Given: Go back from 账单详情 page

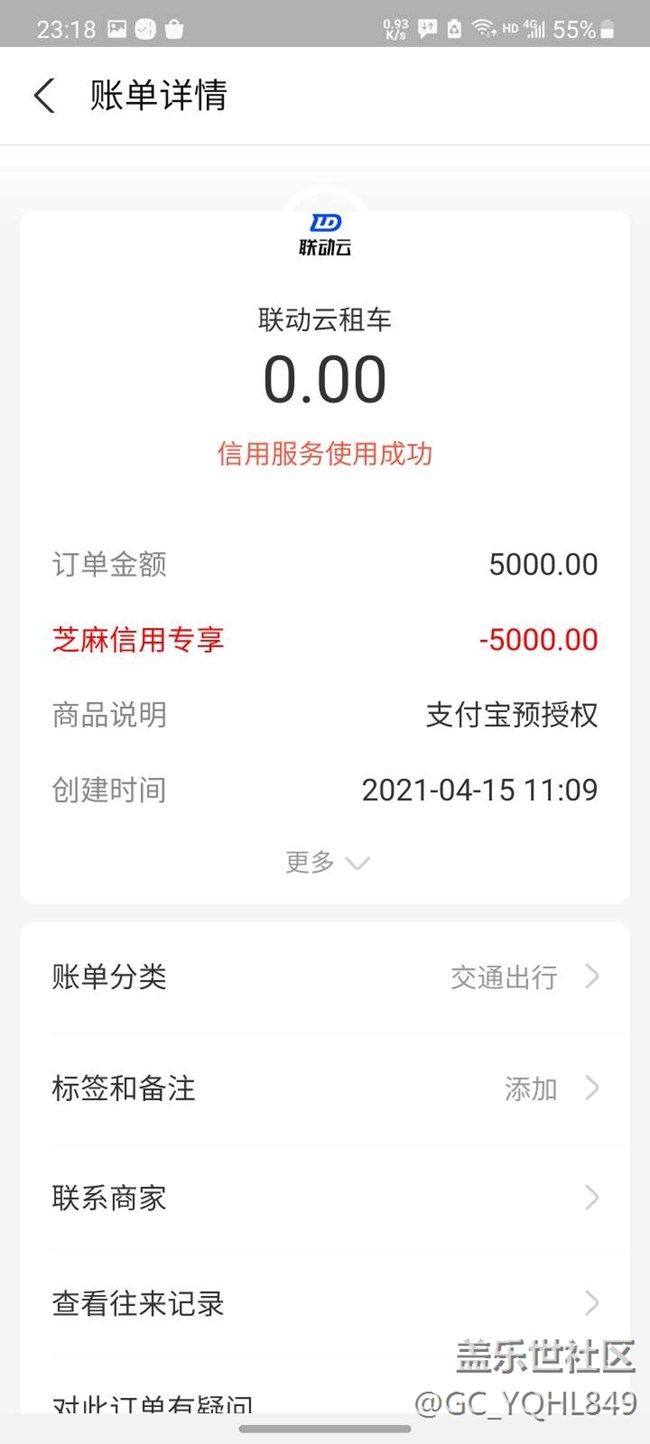Looking at the screenshot, I should (44, 96).
